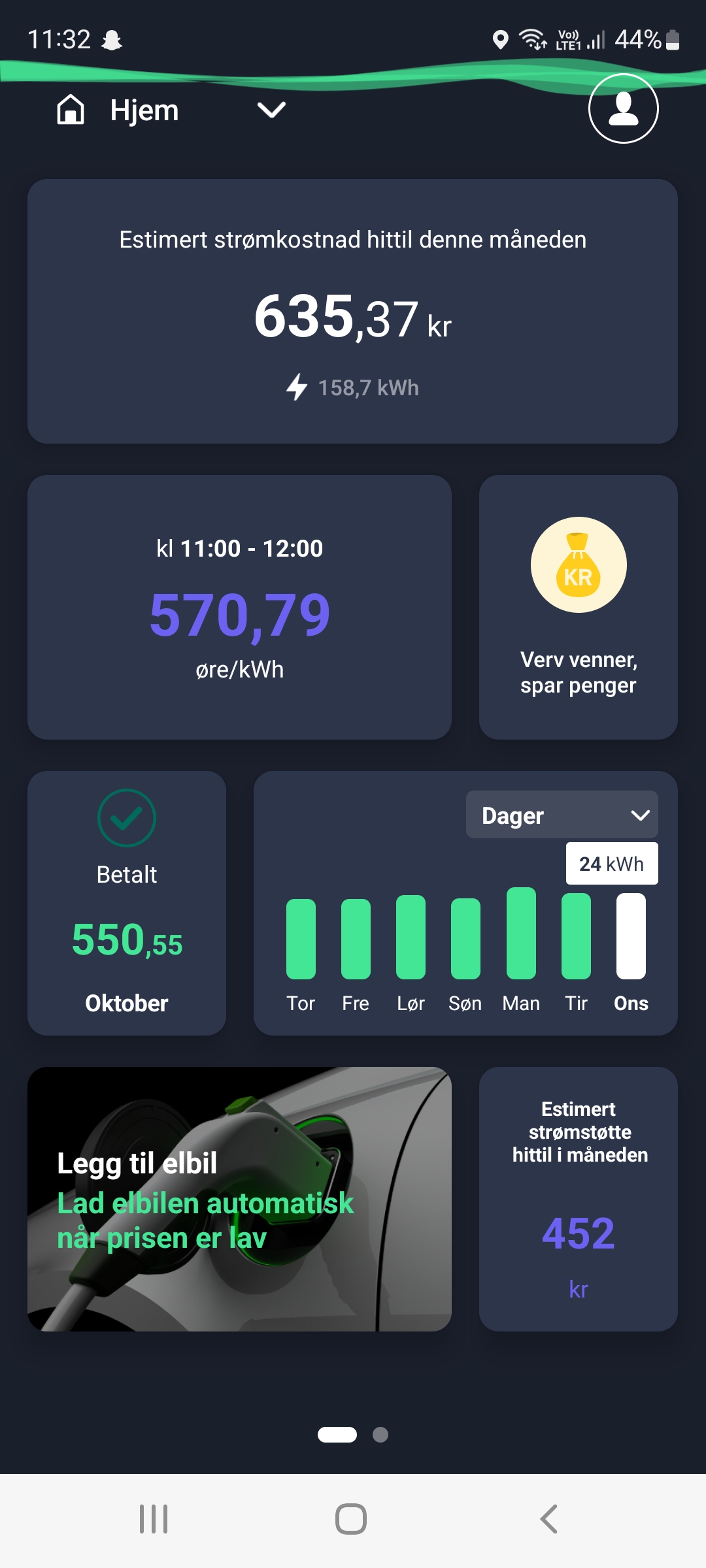Open the Betalt Oktober invoice card

(x=127, y=904)
